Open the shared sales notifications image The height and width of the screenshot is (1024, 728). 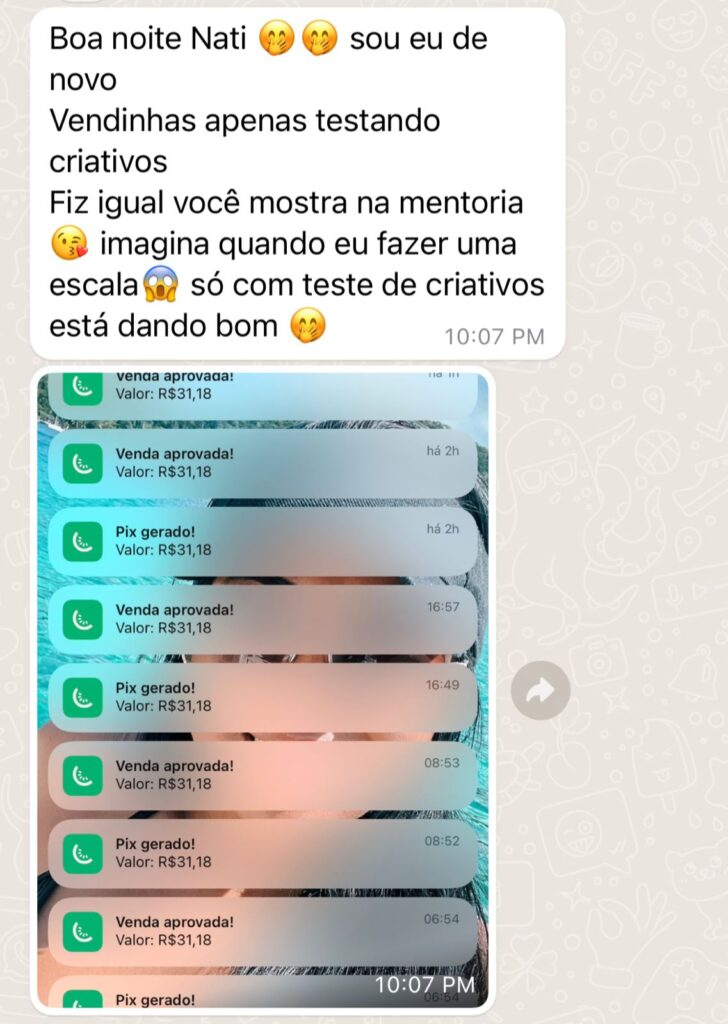(262, 688)
